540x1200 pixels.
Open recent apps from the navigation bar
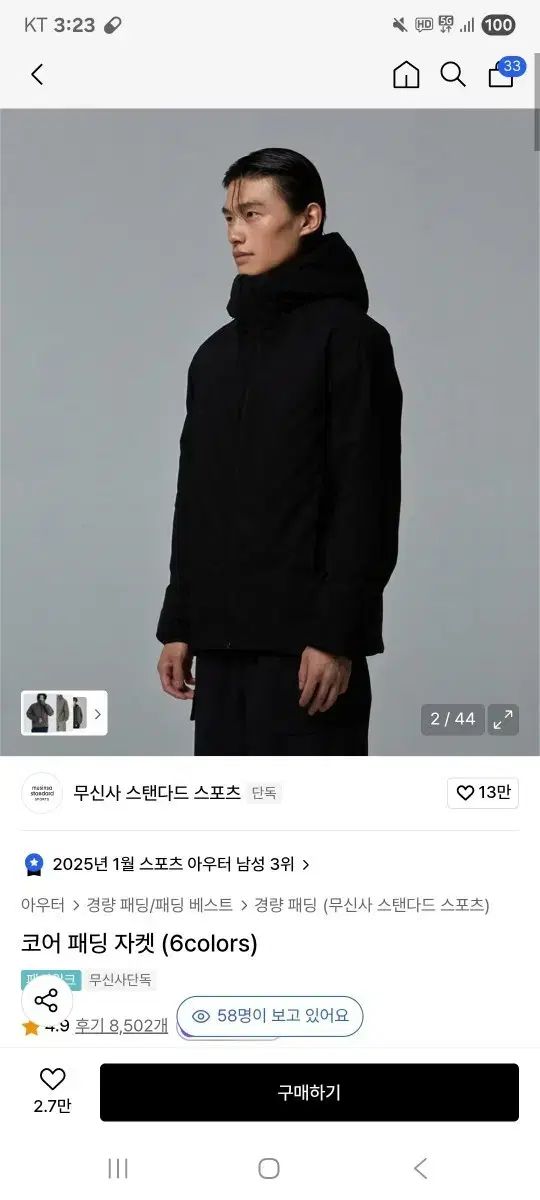pyautogui.click(x=118, y=1168)
